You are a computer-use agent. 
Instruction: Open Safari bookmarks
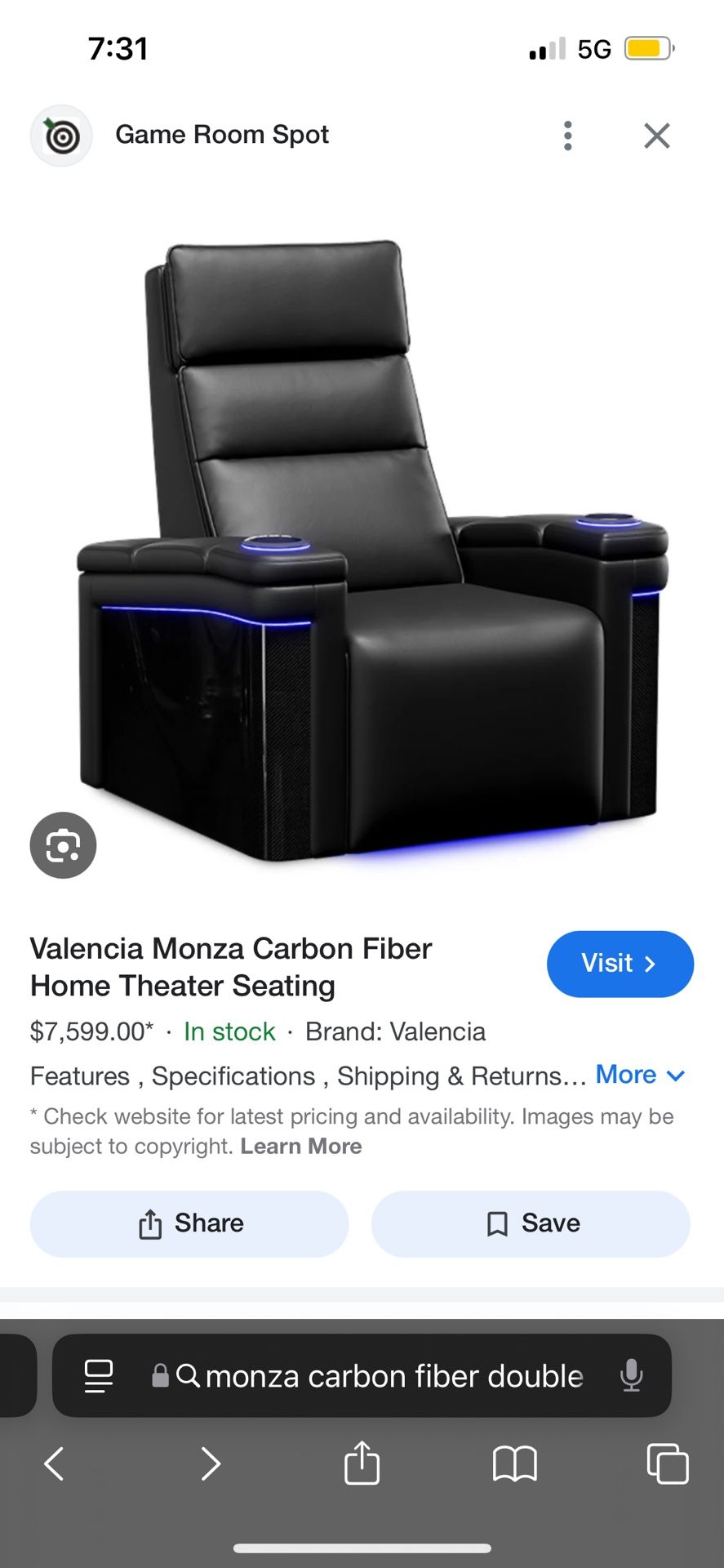pyautogui.click(x=514, y=1463)
